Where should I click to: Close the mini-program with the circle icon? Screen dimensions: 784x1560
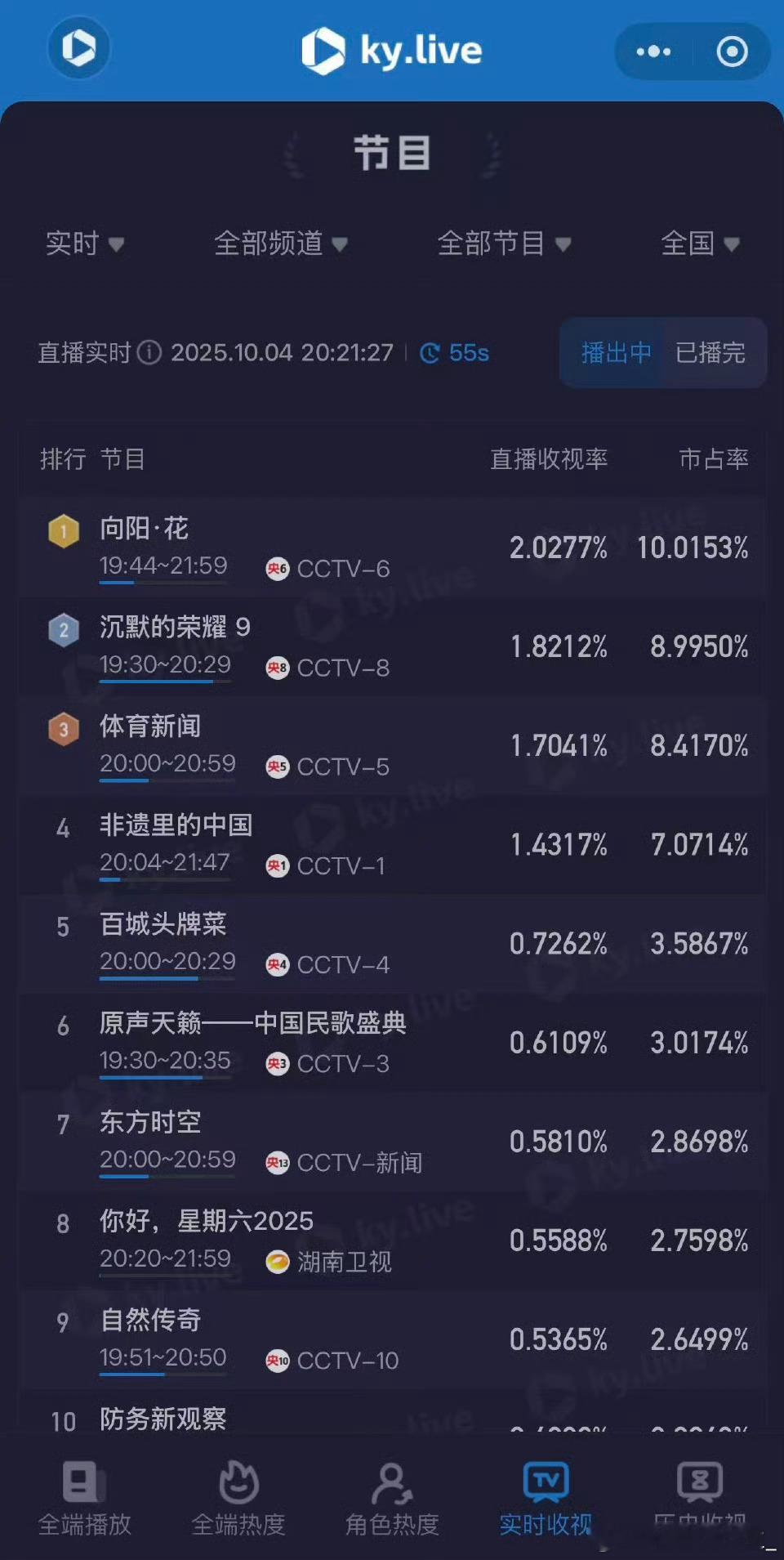[x=732, y=51]
